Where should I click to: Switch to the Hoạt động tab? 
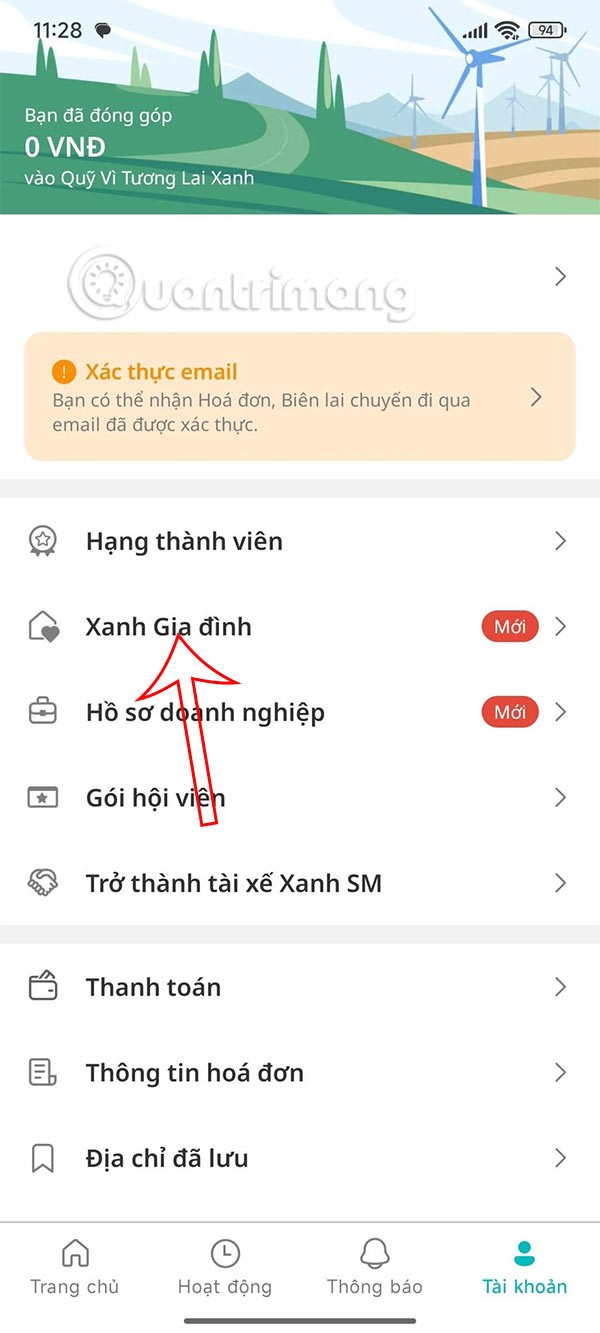pos(224,1267)
